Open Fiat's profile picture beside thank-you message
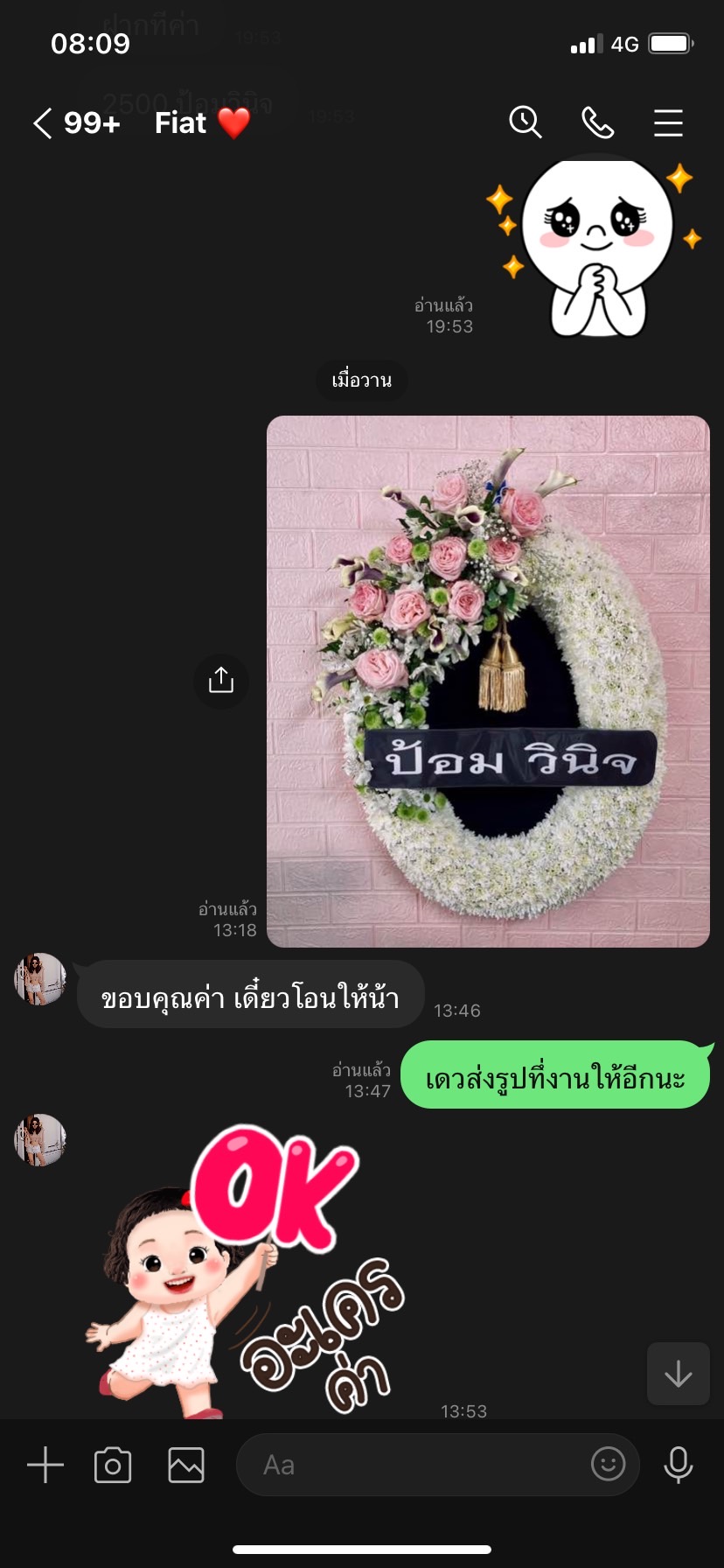This screenshot has width=724, height=1568. [40, 979]
